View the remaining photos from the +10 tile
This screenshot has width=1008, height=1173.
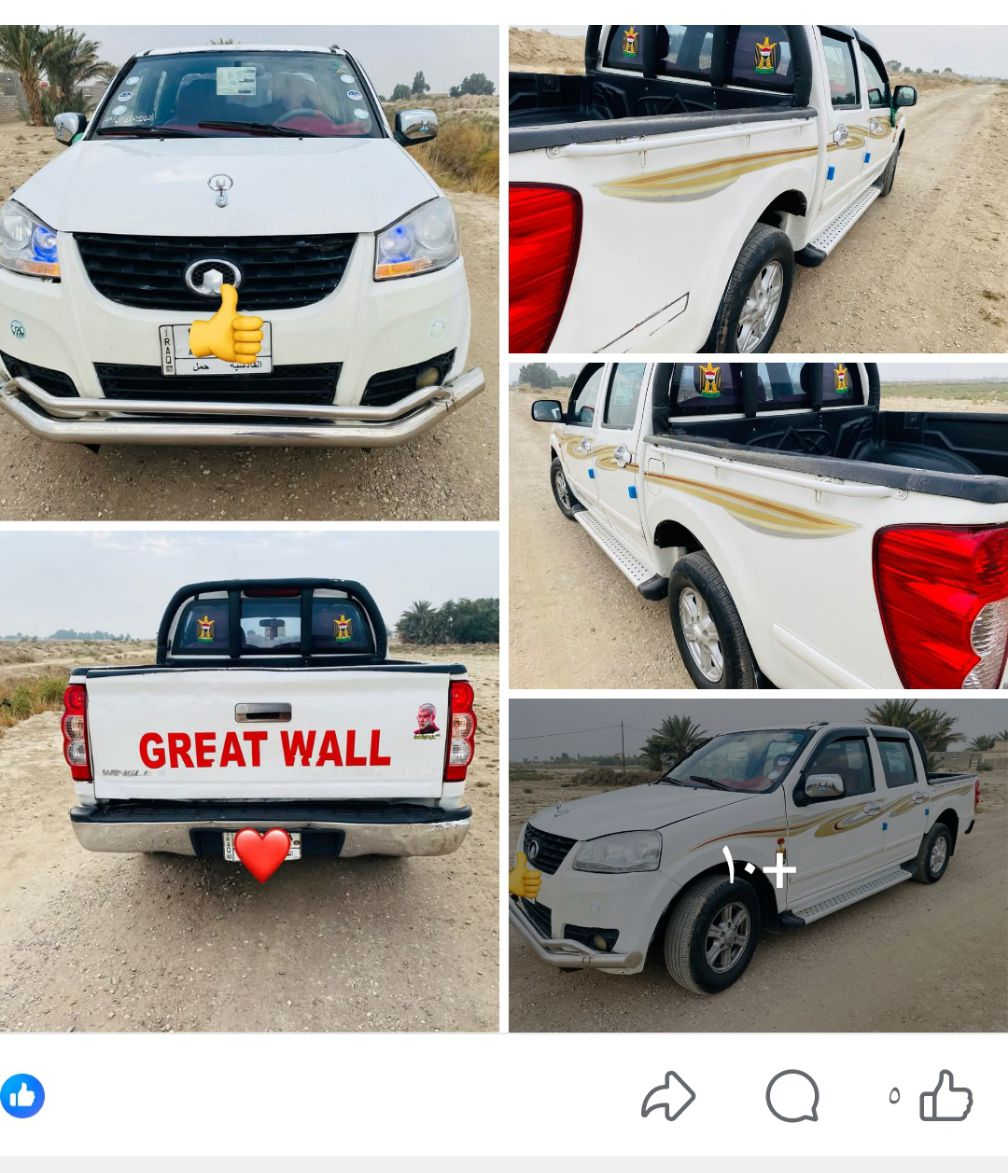click(x=758, y=866)
